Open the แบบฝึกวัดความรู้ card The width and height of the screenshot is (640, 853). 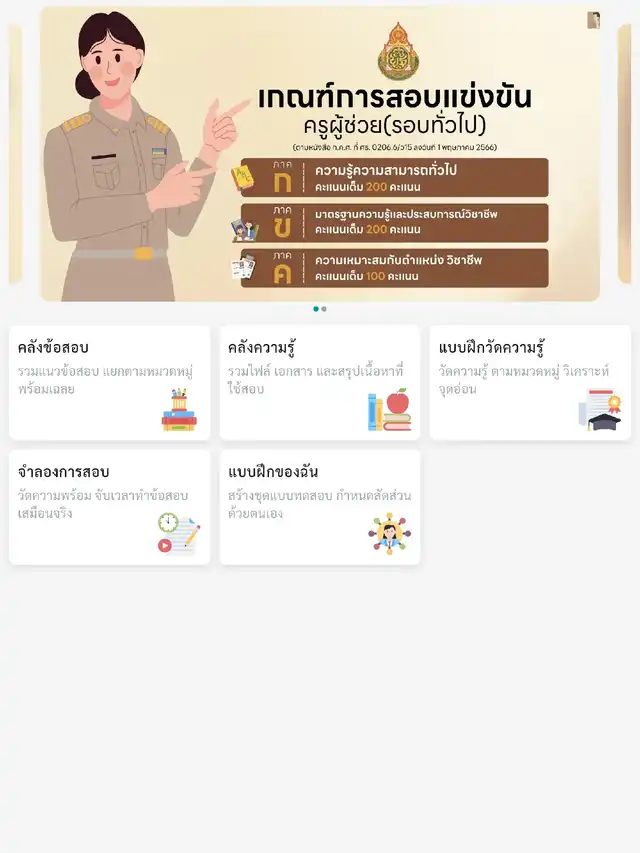[530, 382]
